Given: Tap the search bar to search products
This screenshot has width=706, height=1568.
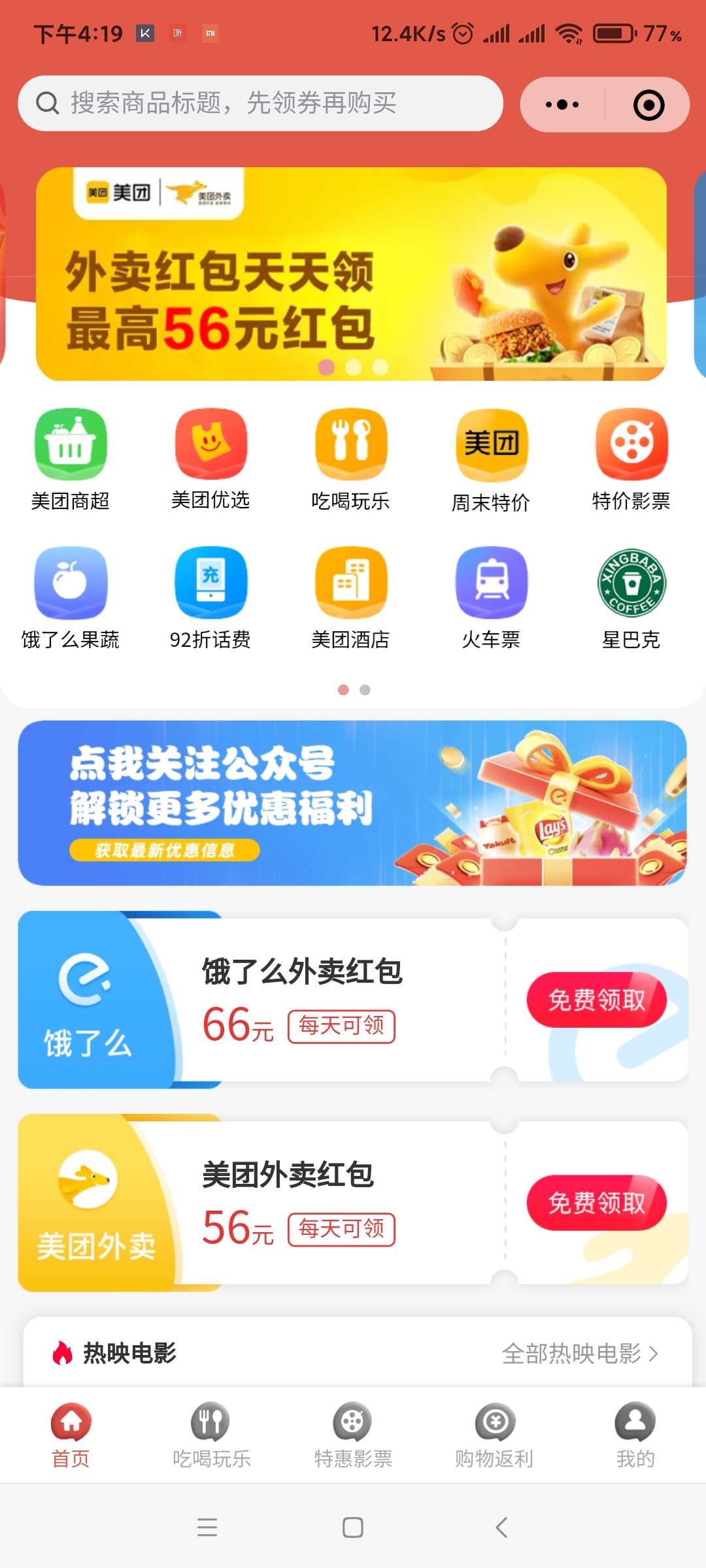Looking at the screenshot, I should [x=261, y=103].
